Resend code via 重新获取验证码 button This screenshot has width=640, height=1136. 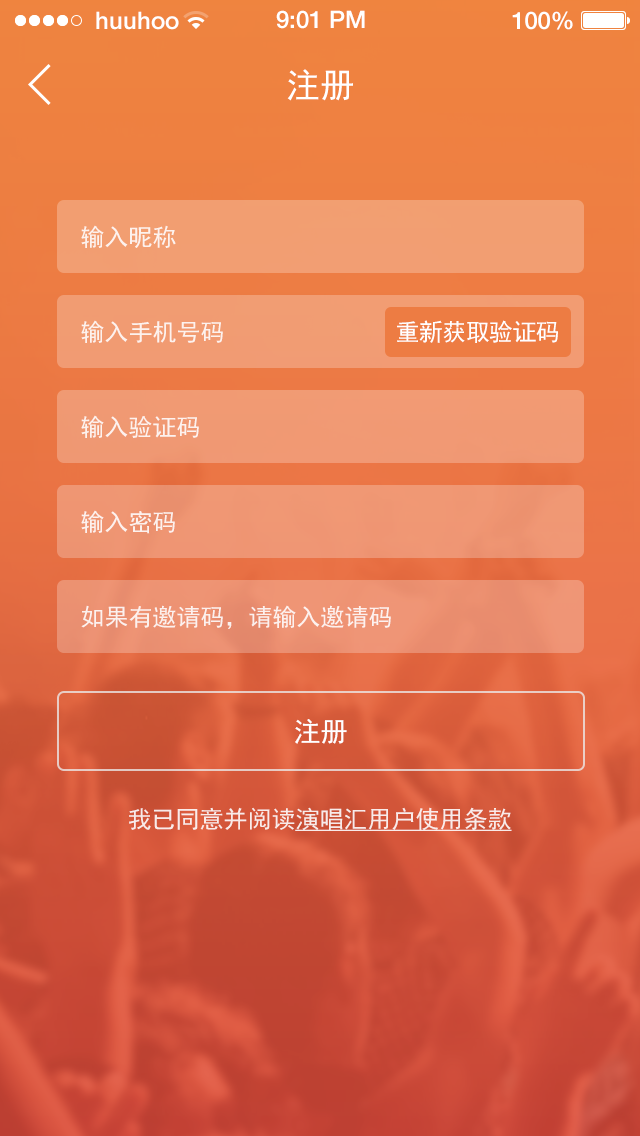coord(477,332)
